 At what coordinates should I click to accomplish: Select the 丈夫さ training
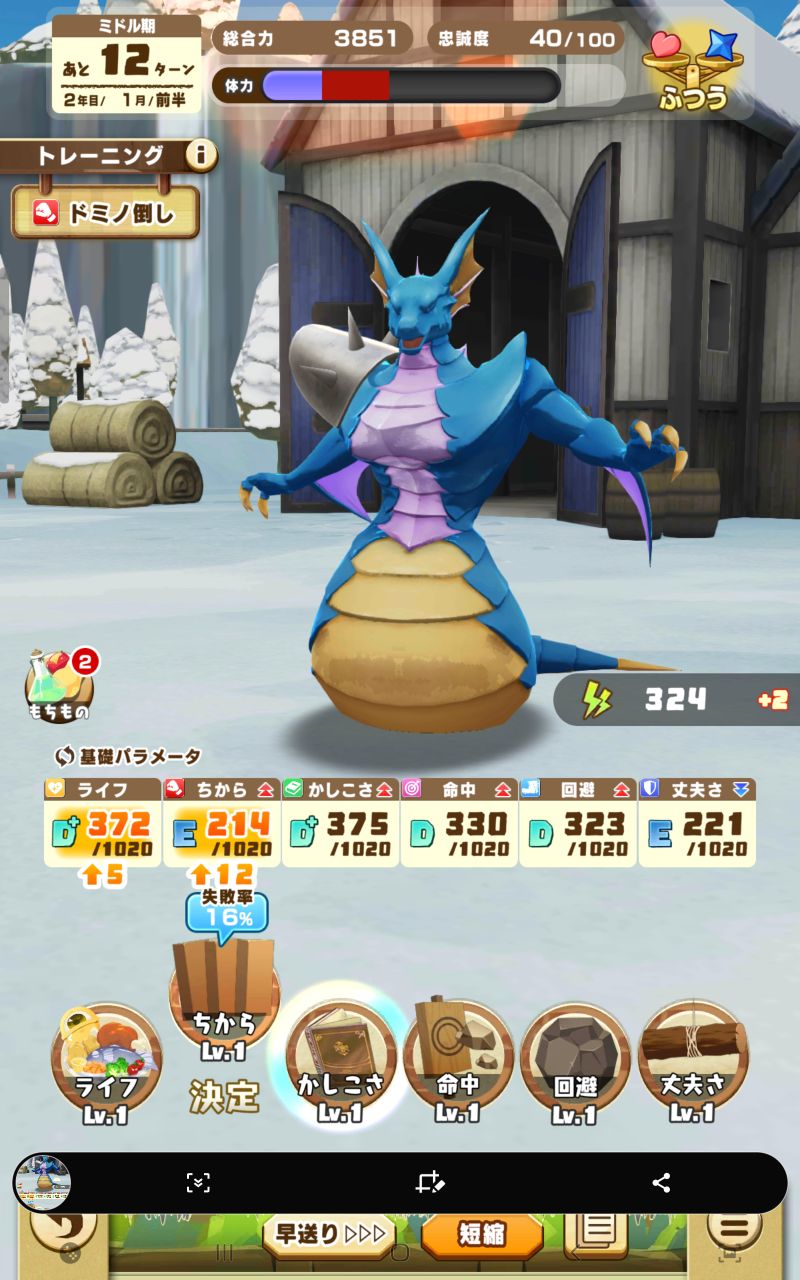click(692, 1060)
